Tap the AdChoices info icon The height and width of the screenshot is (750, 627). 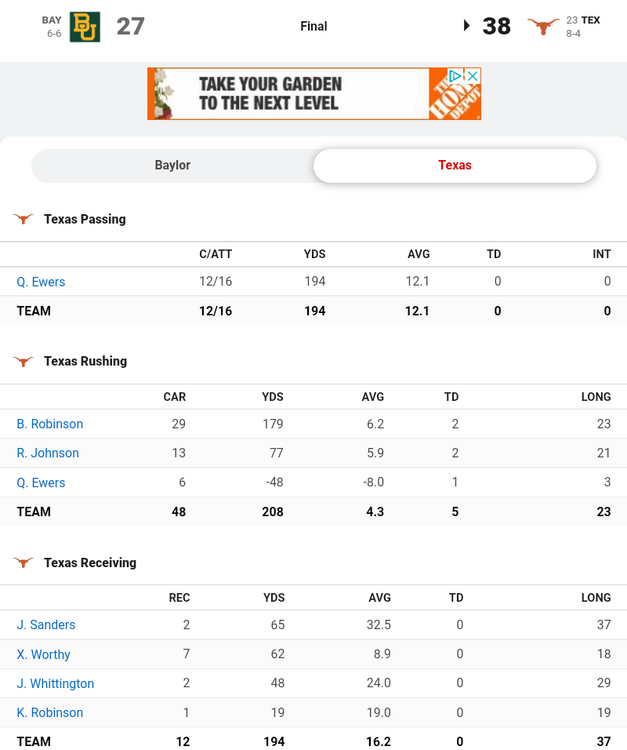pos(456,76)
